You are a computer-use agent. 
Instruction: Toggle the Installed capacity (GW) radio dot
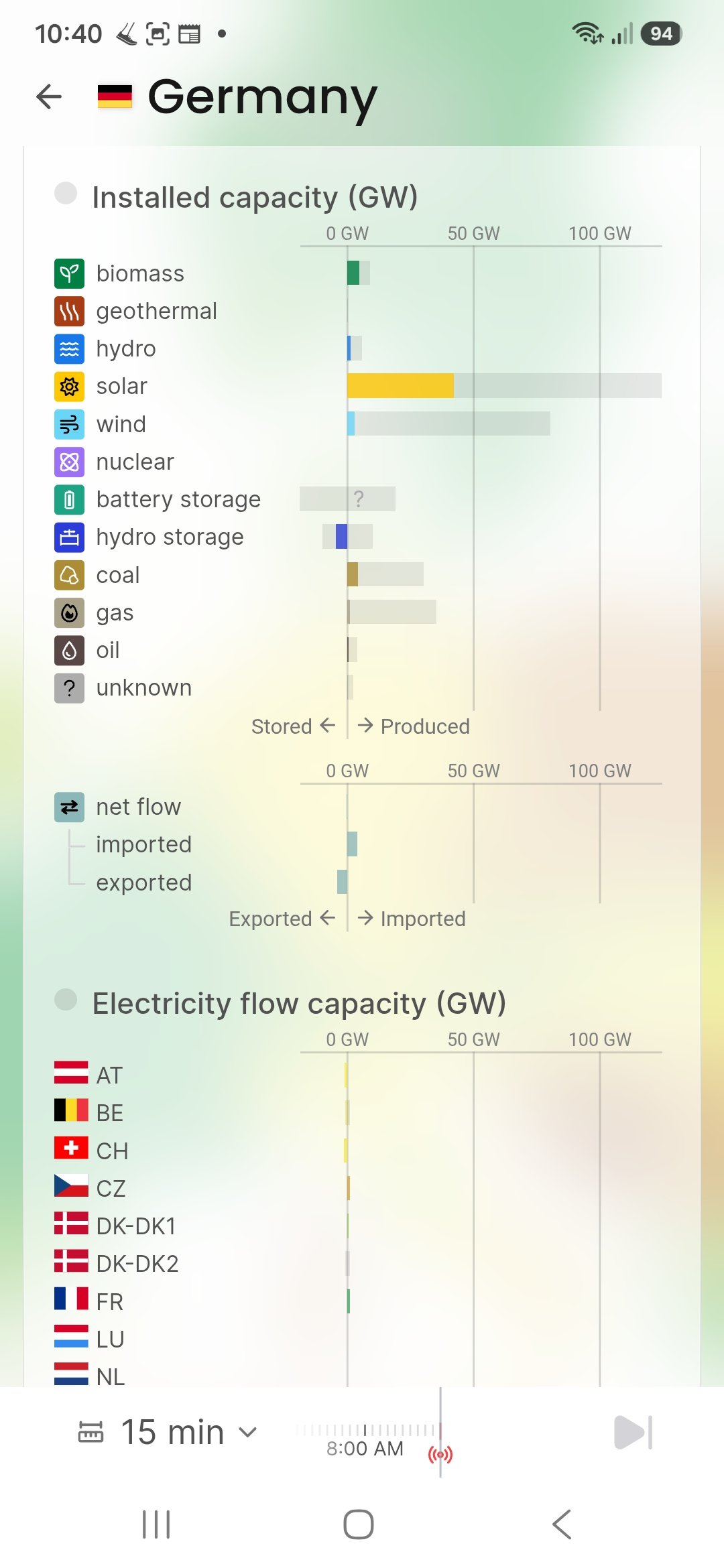(x=66, y=194)
